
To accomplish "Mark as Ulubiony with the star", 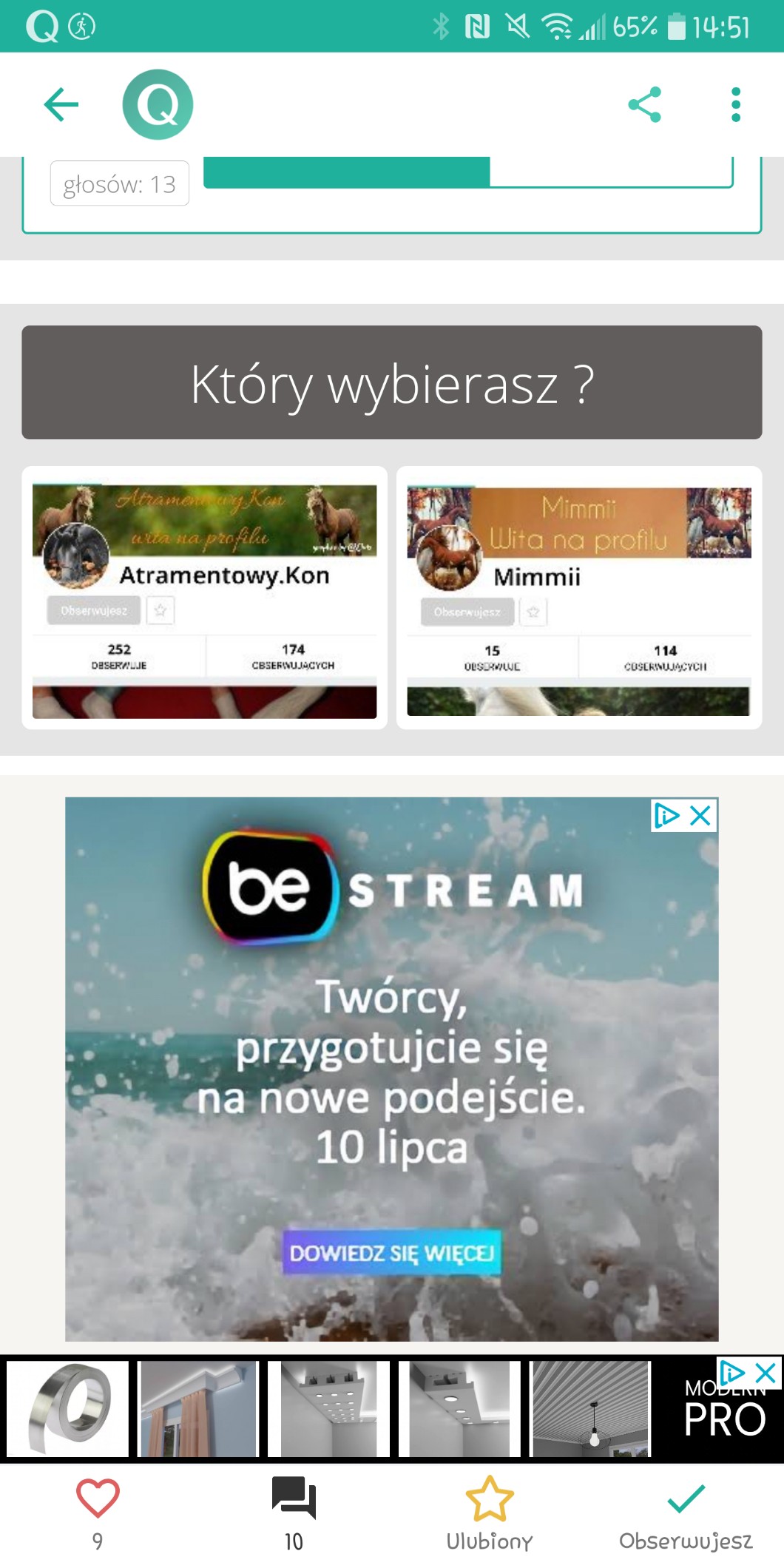I will (x=490, y=1499).
